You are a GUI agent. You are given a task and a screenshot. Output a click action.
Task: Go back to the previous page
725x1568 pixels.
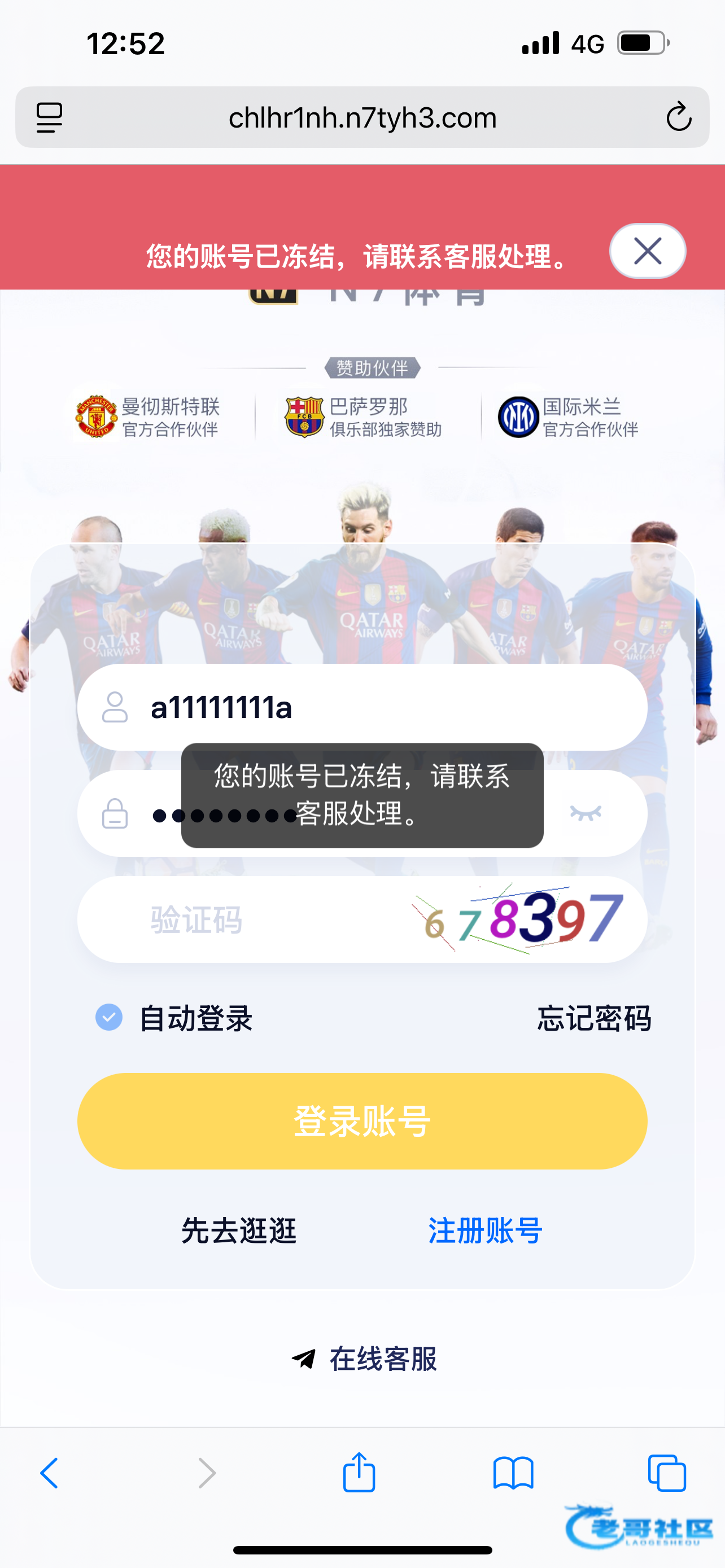pos(49,1473)
